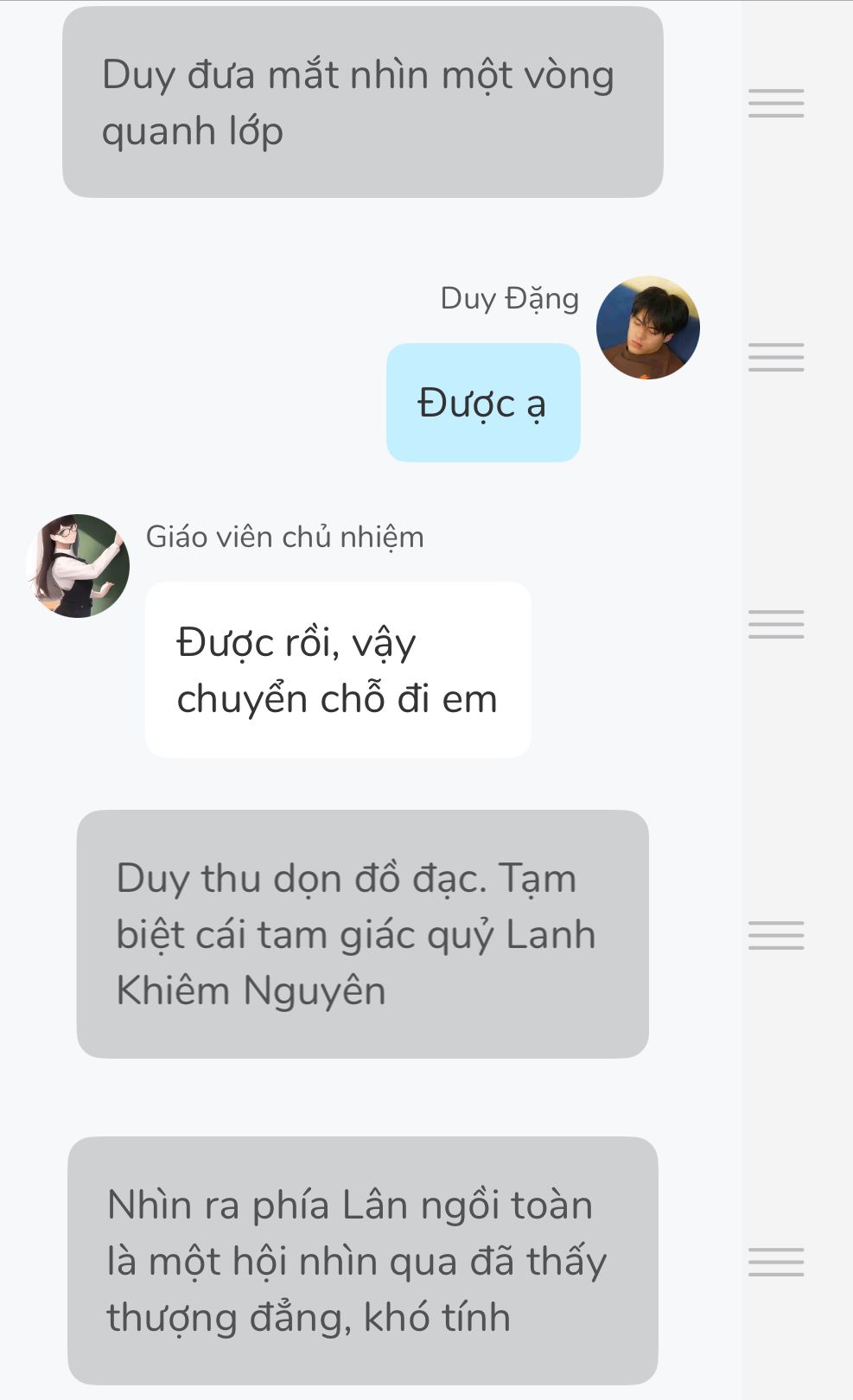Tap handle beside 'Được rồi, vậy chuyển chỗ' message

pos(776,624)
